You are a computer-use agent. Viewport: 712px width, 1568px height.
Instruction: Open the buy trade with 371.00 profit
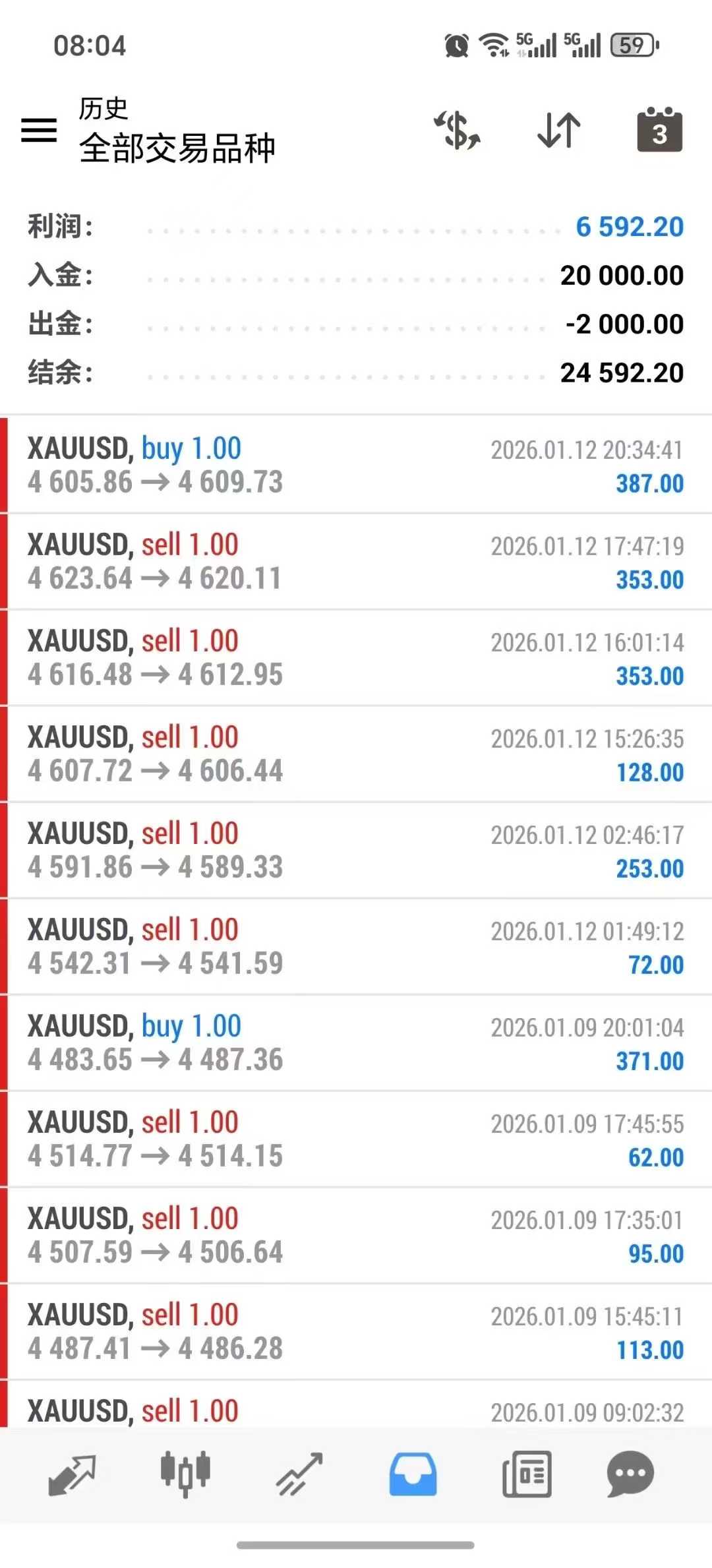pos(356,1043)
